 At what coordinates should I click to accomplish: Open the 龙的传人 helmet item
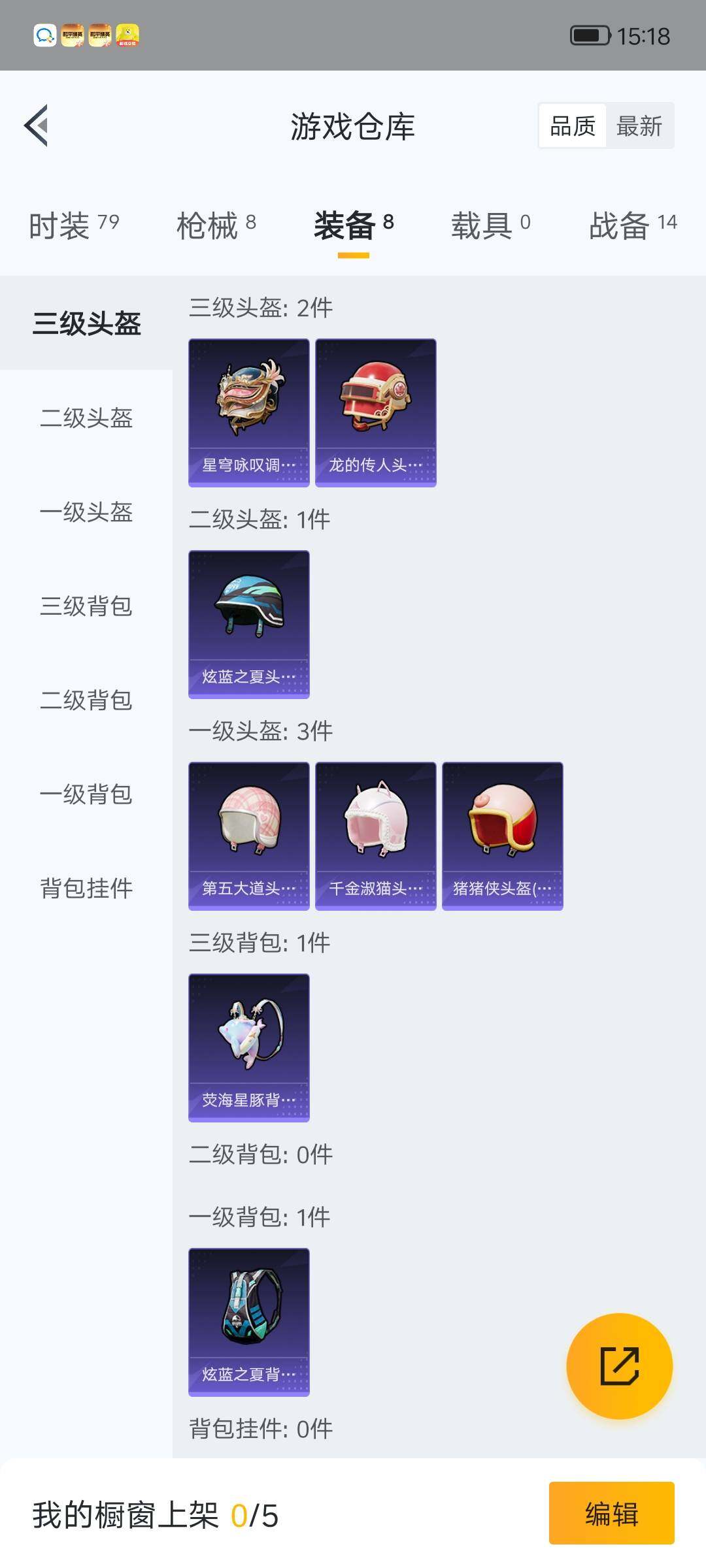pyautogui.click(x=375, y=412)
